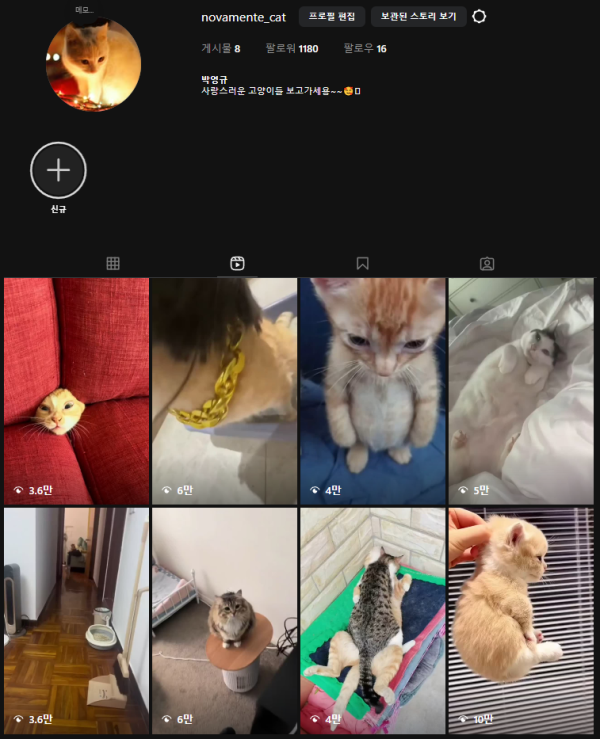Play the fluffy cat on the stool reel
The width and height of the screenshot is (600, 739).
(x=224, y=620)
